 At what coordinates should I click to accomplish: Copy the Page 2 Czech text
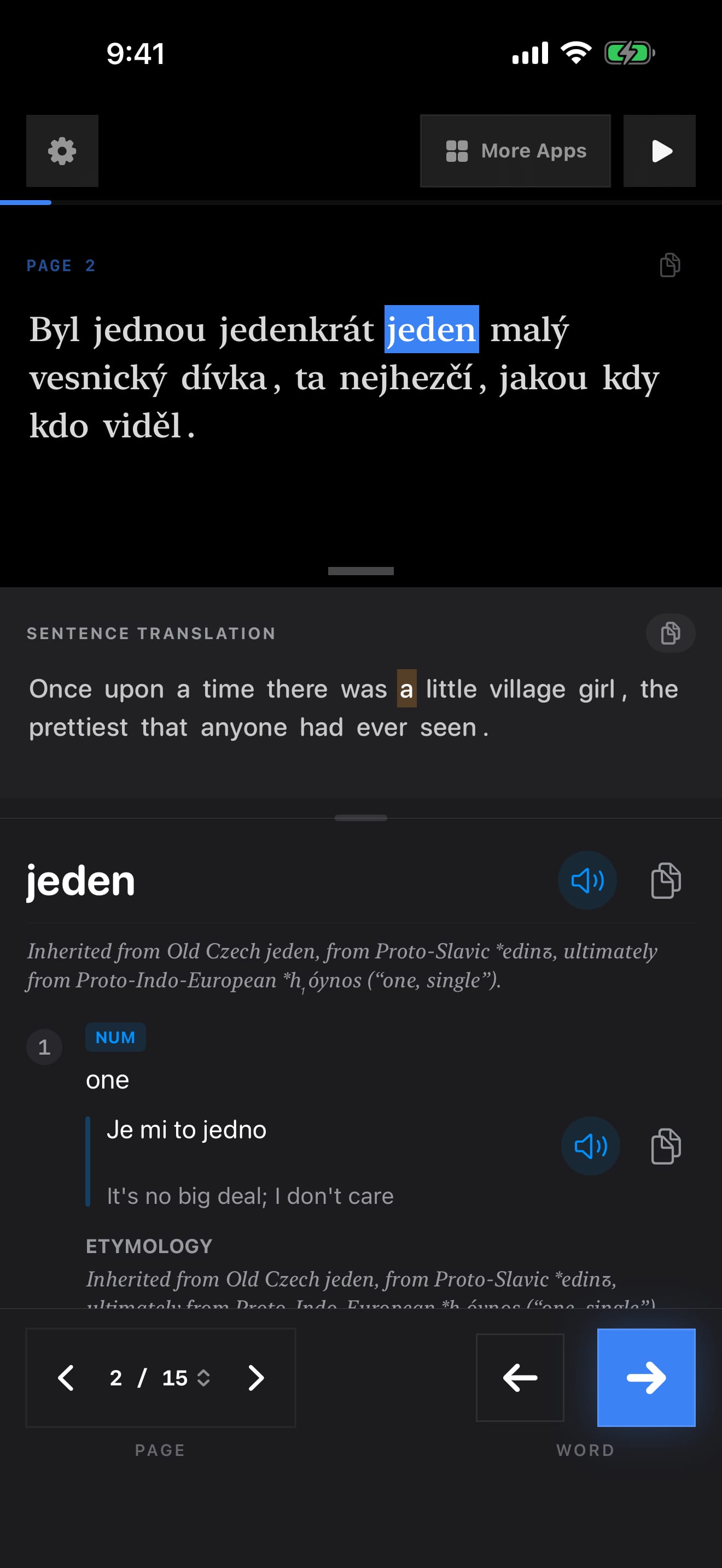pos(669,265)
